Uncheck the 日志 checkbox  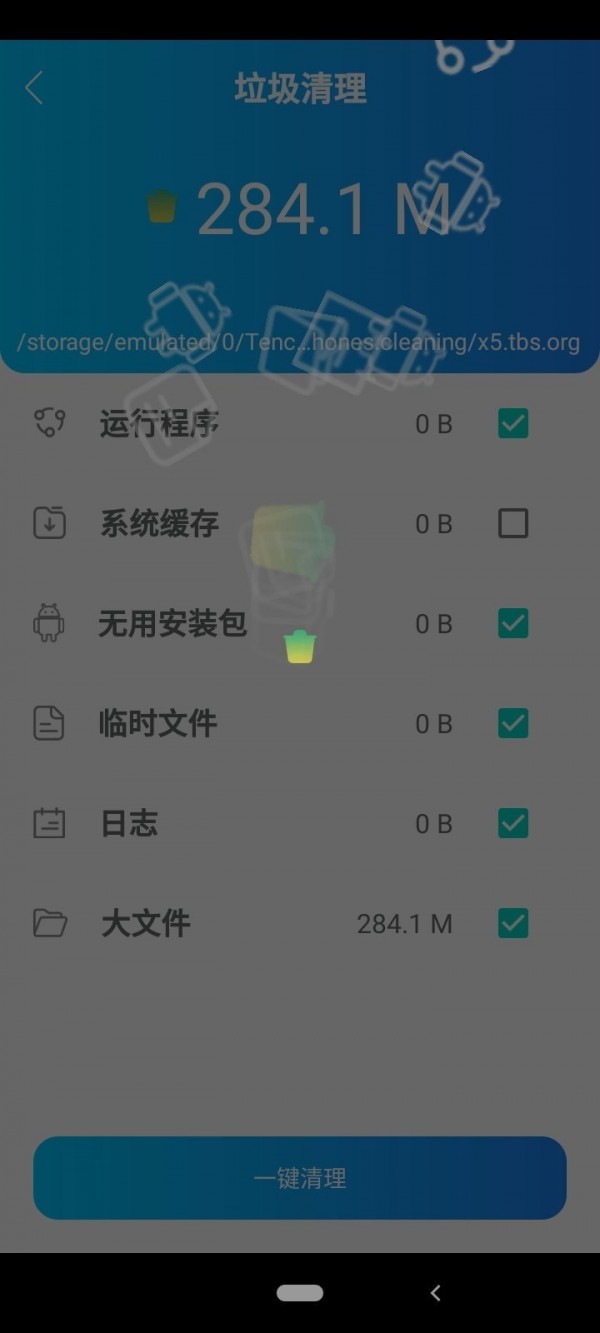(513, 823)
